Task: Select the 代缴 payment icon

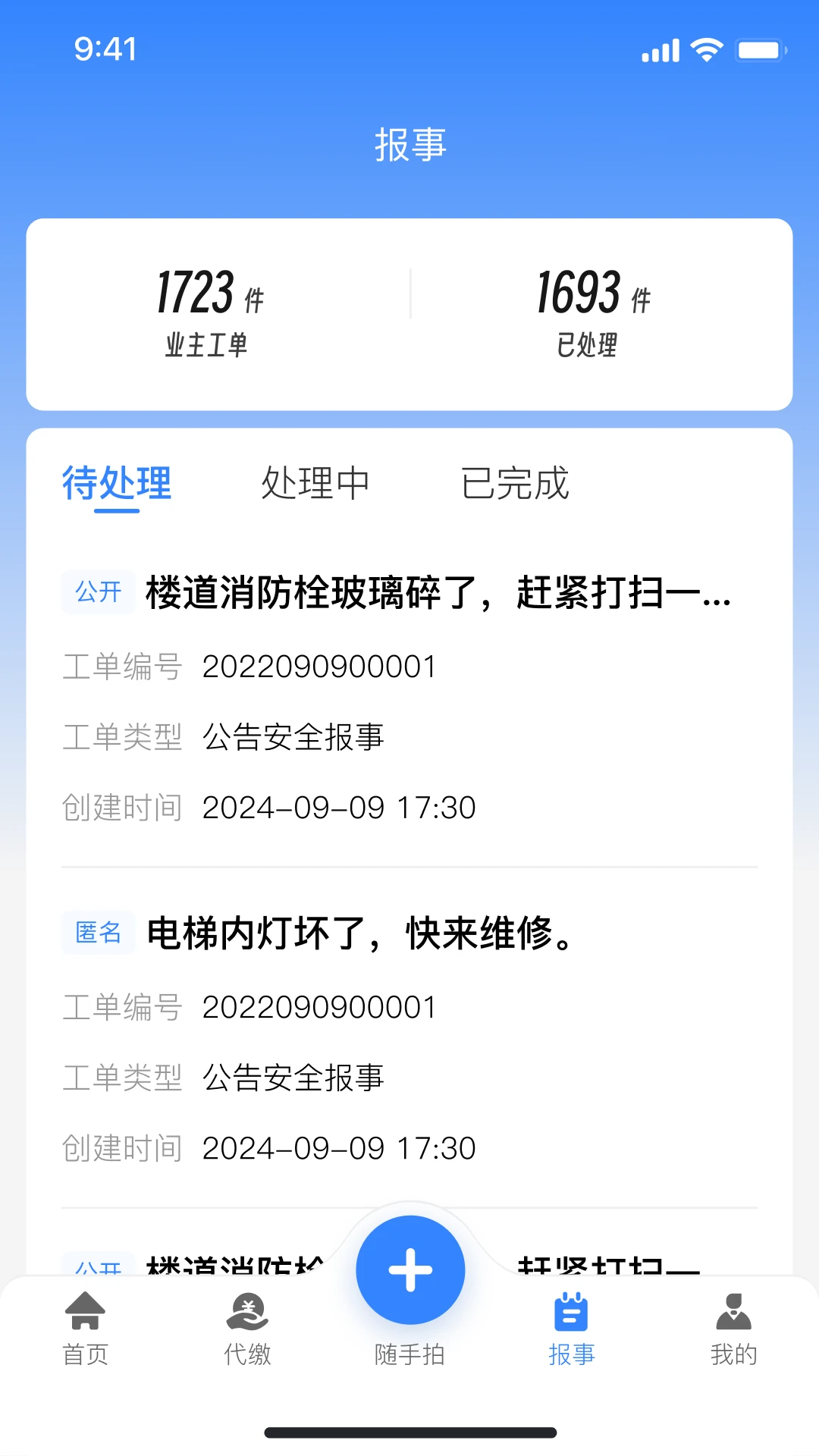Action: pyautogui.click(x=248, y=1327)
